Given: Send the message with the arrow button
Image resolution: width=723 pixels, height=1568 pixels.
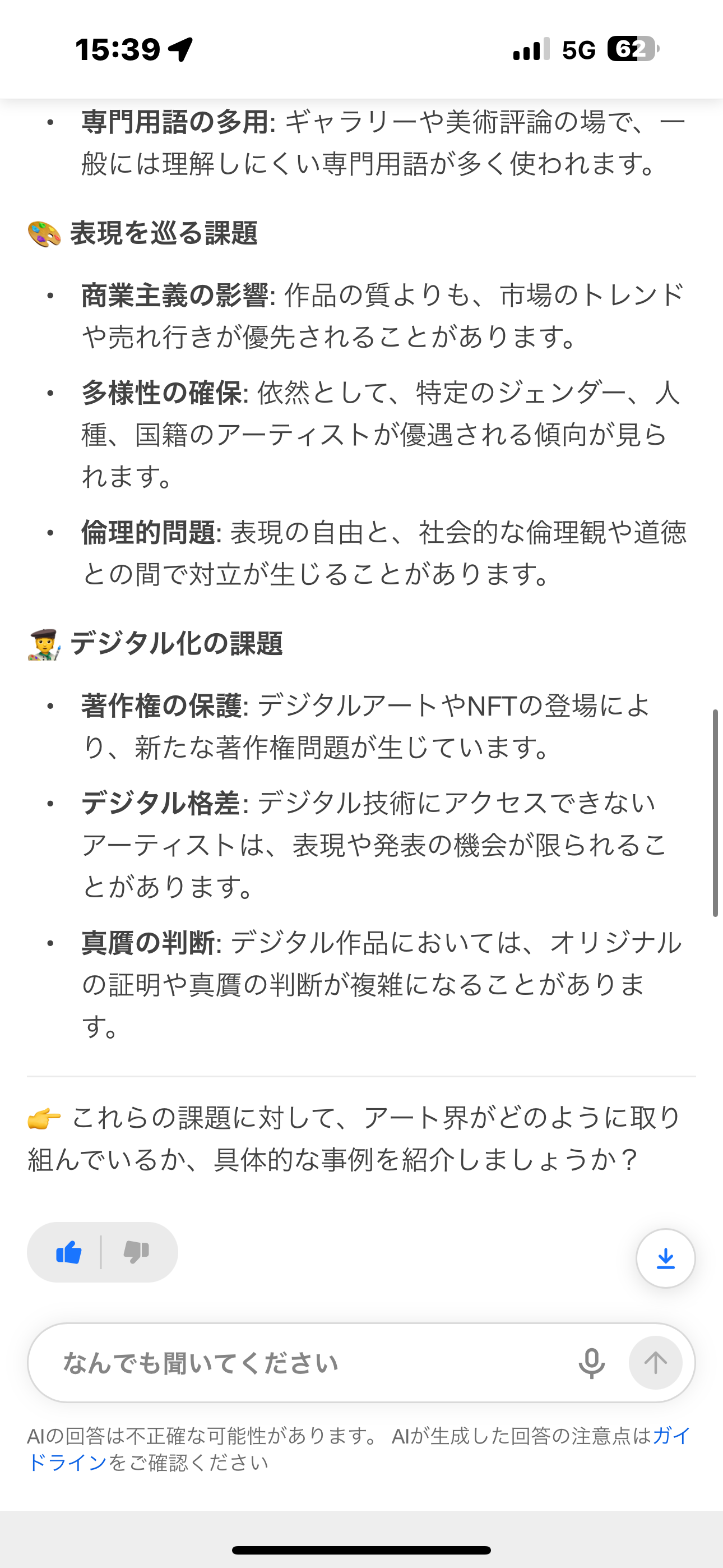Looking at the screenshot, I should pyautogui.click(x=655, y=1363).
